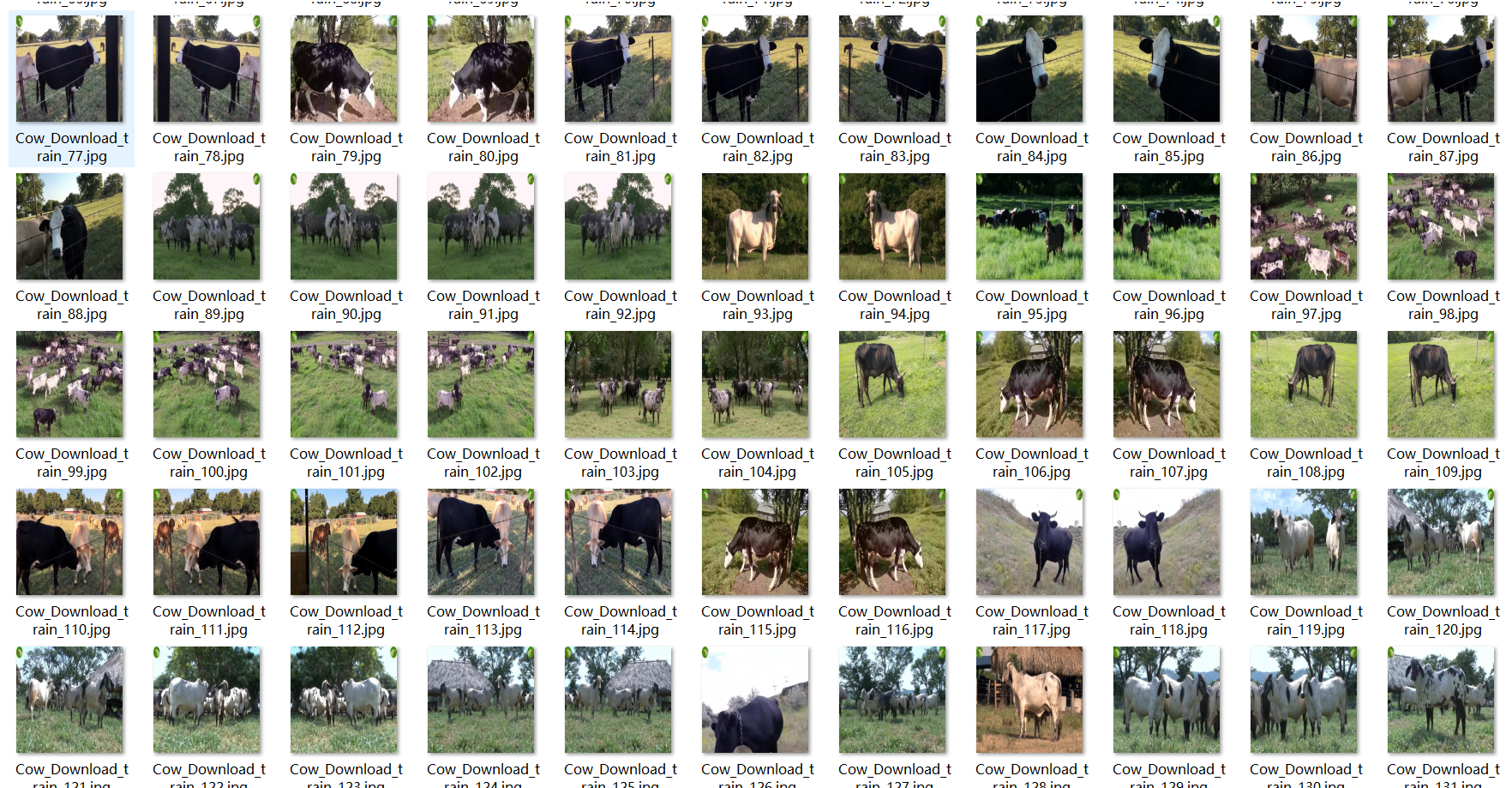Open Cow_Download_train_77.jpg

click(69, 69)
